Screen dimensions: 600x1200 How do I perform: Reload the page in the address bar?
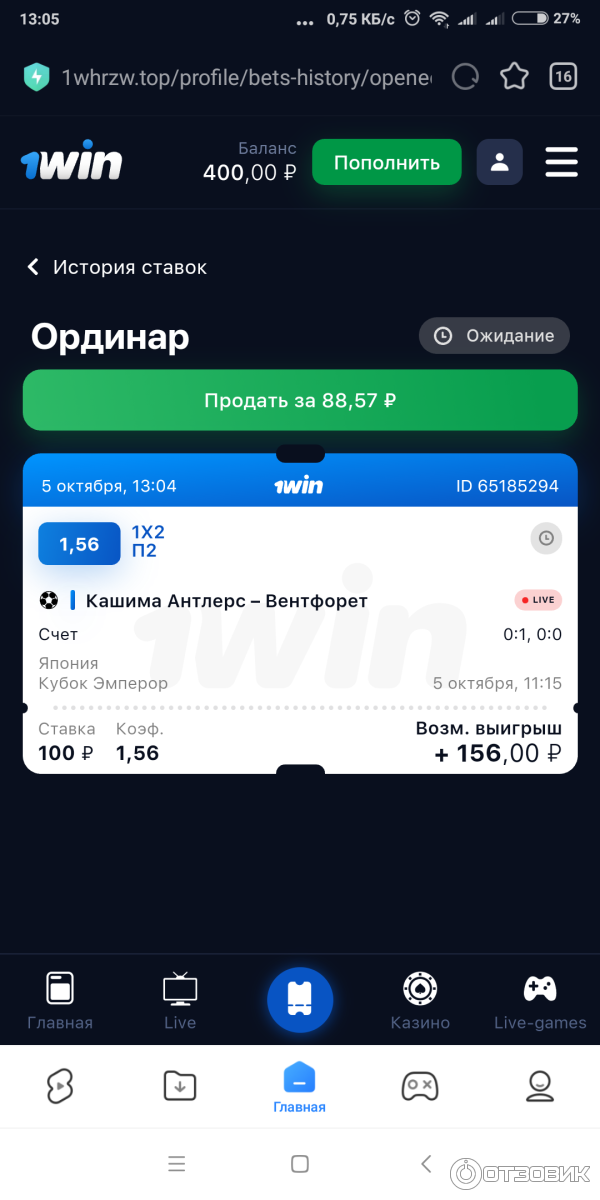(x=465, y=77)
